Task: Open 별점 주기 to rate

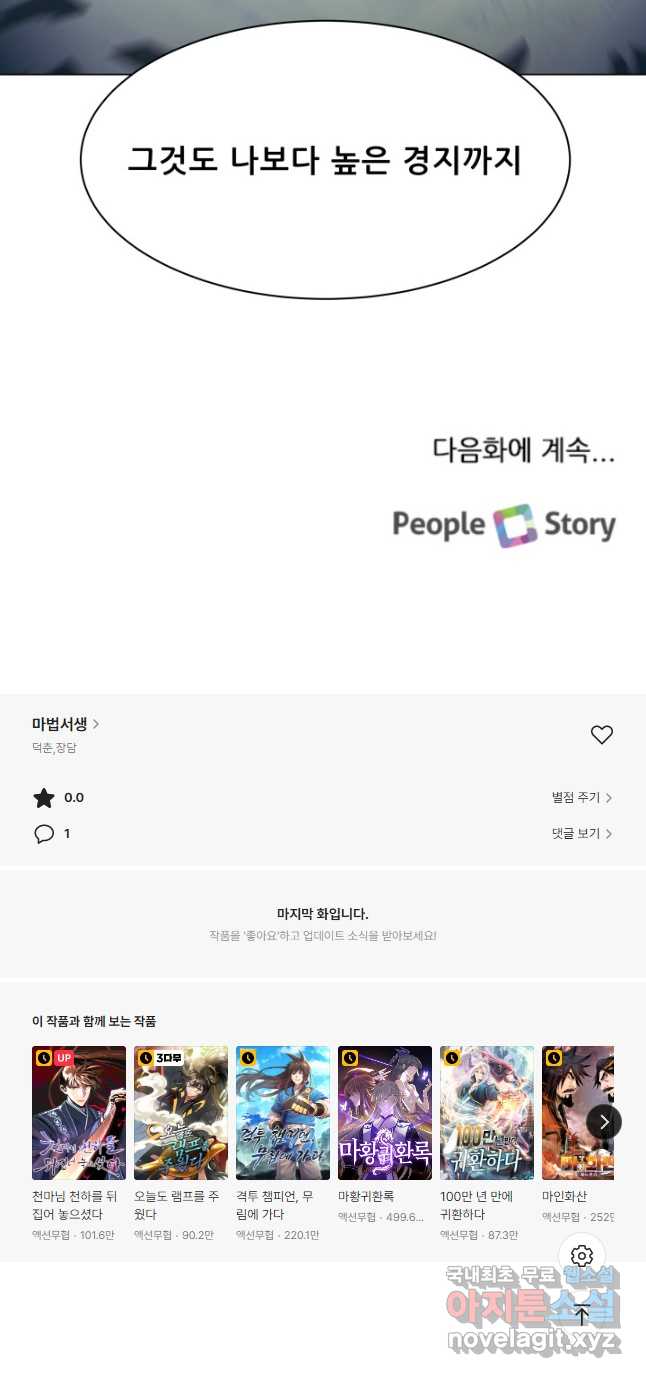Action: [x=582, y=798]
